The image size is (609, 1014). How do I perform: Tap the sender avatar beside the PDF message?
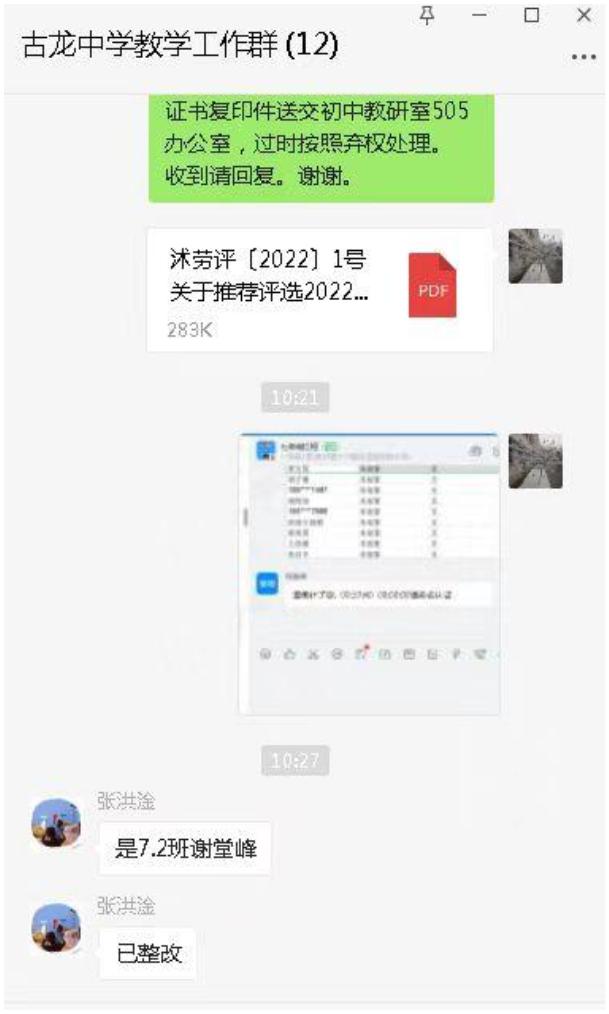[x=535, y=257]
